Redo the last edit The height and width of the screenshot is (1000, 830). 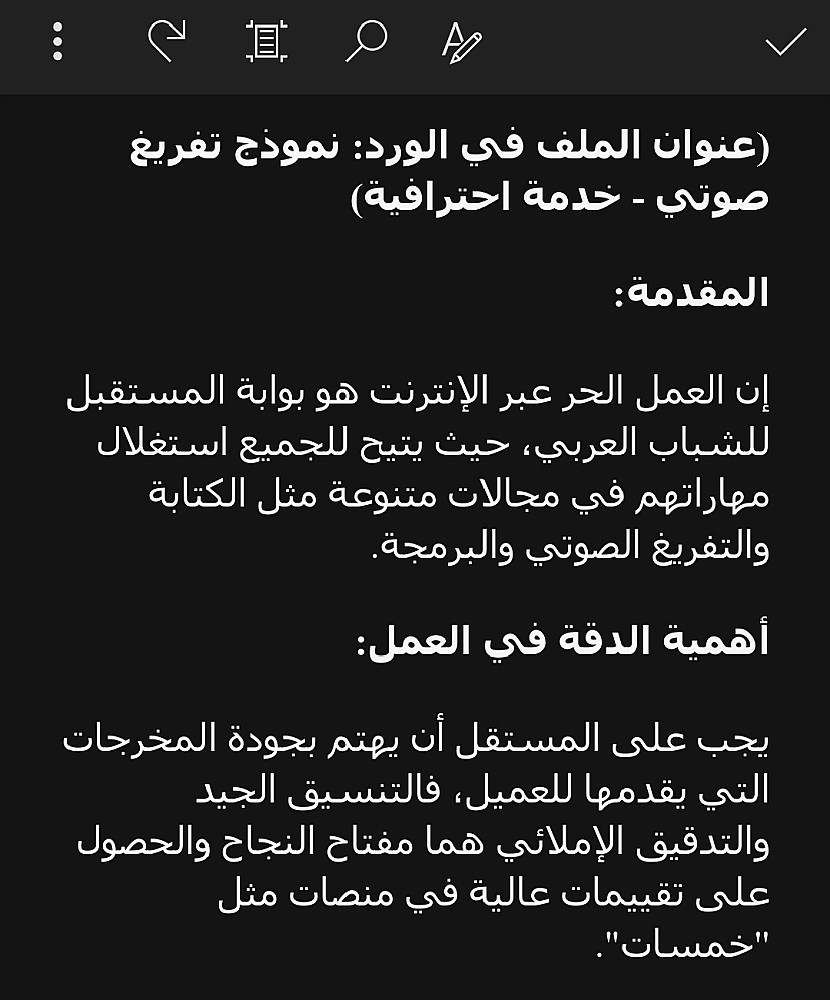166,42
